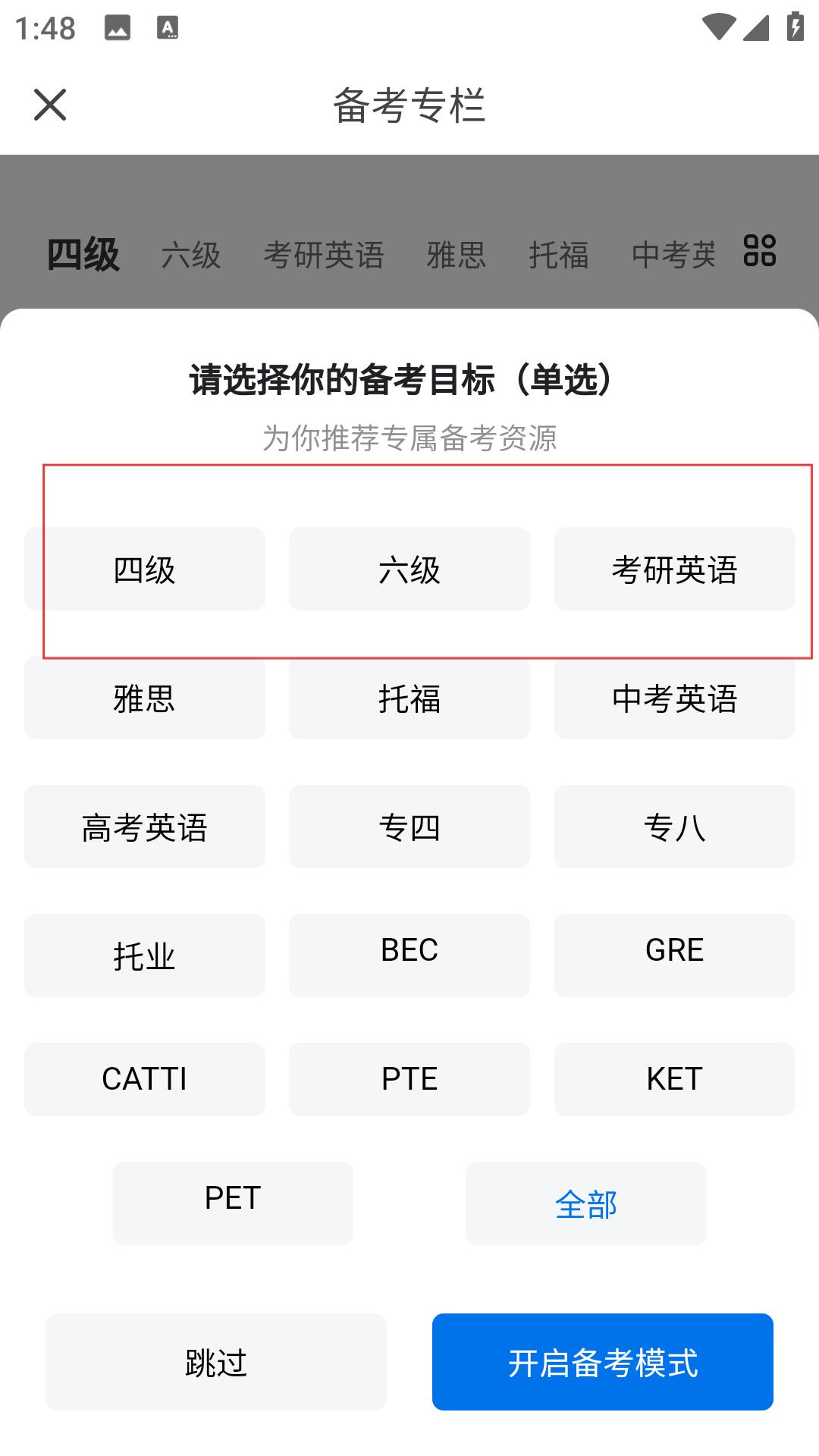Pick the CATTI chip

tap(145, 1079)
